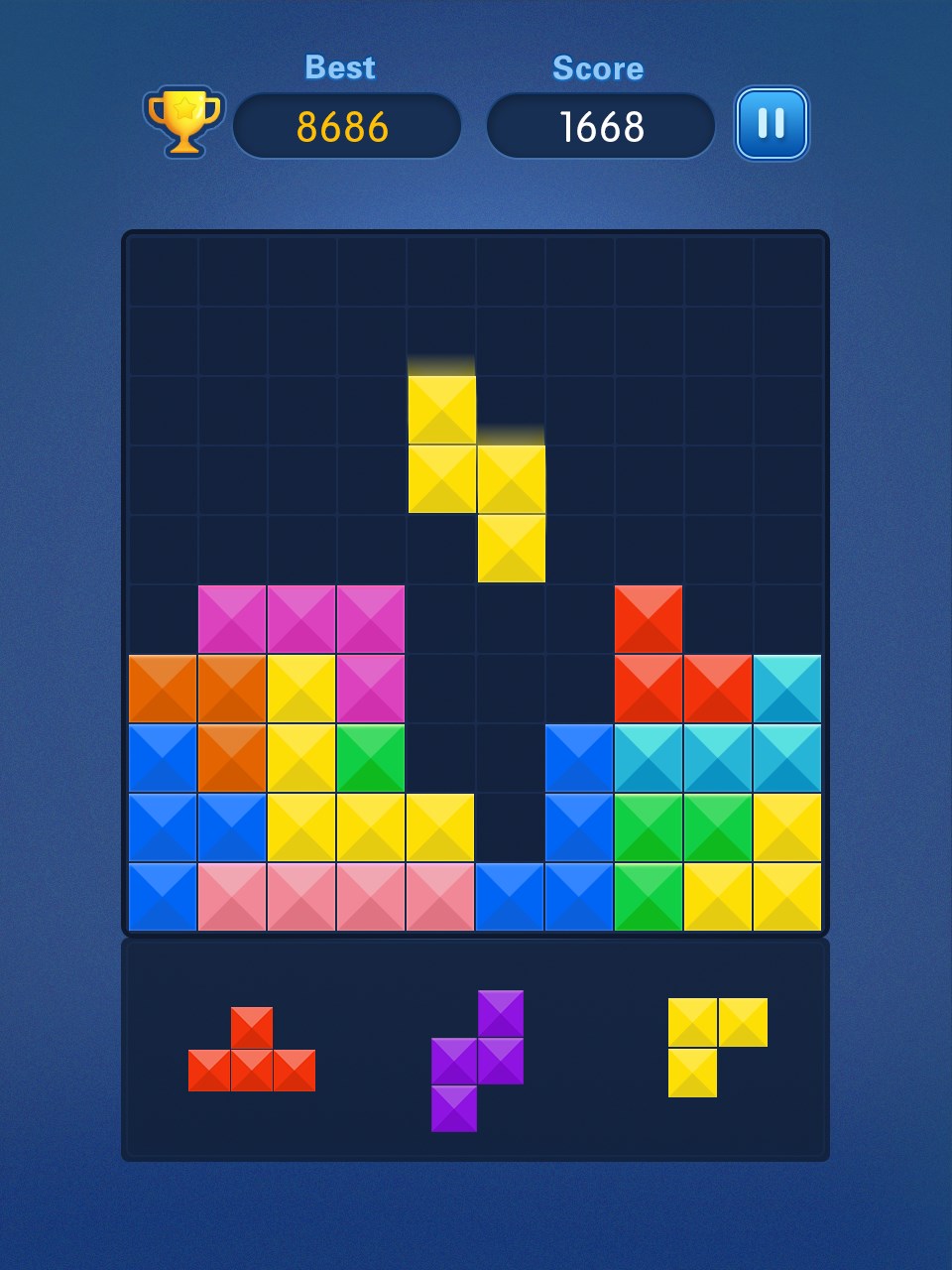The height and width of the screenshot is (1270, 952).
Task: Select the purple S-shaped block piece
Action: point(478,1061)
